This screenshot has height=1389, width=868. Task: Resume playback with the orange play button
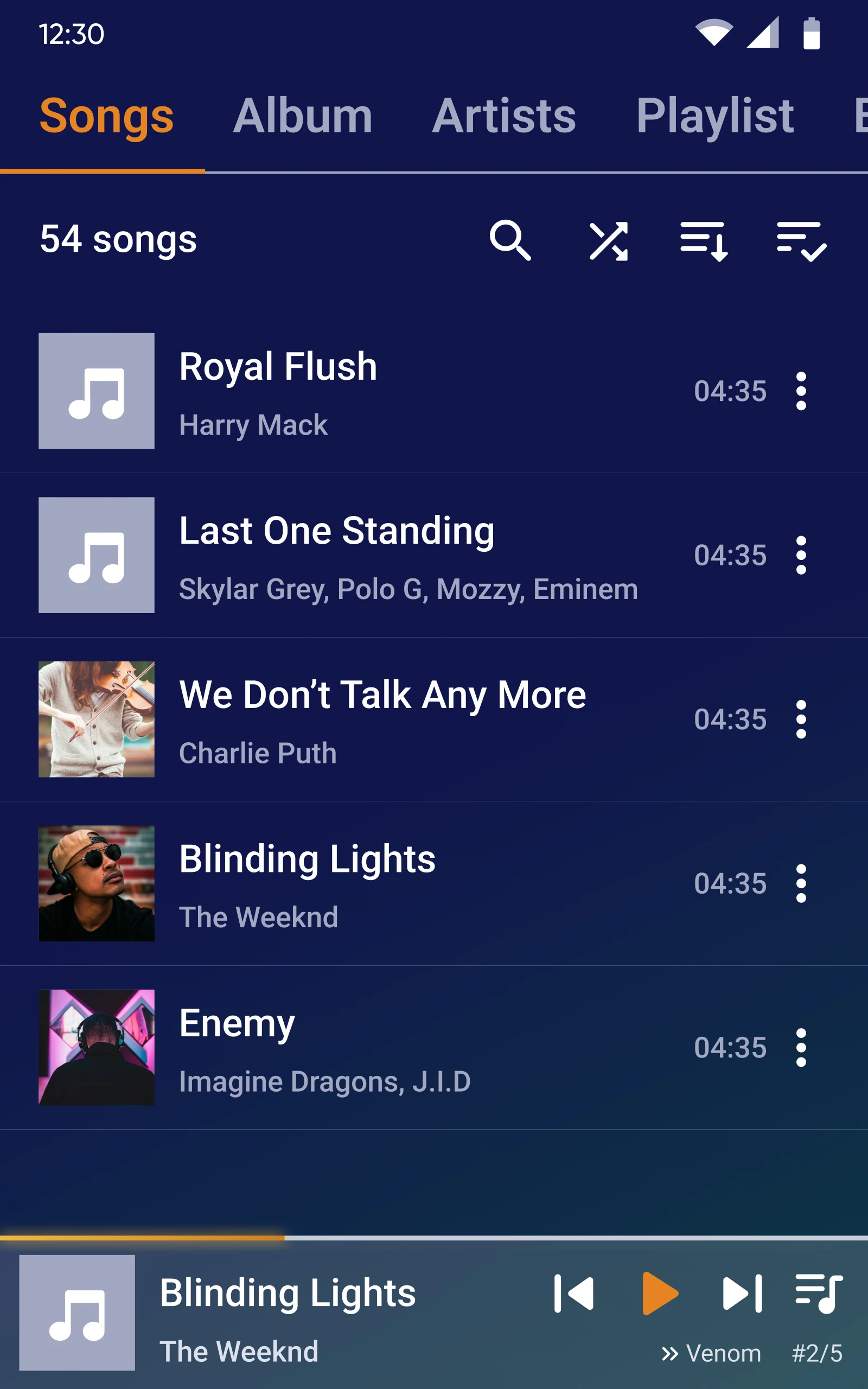pyautogui.click(x=659, y=1294)
